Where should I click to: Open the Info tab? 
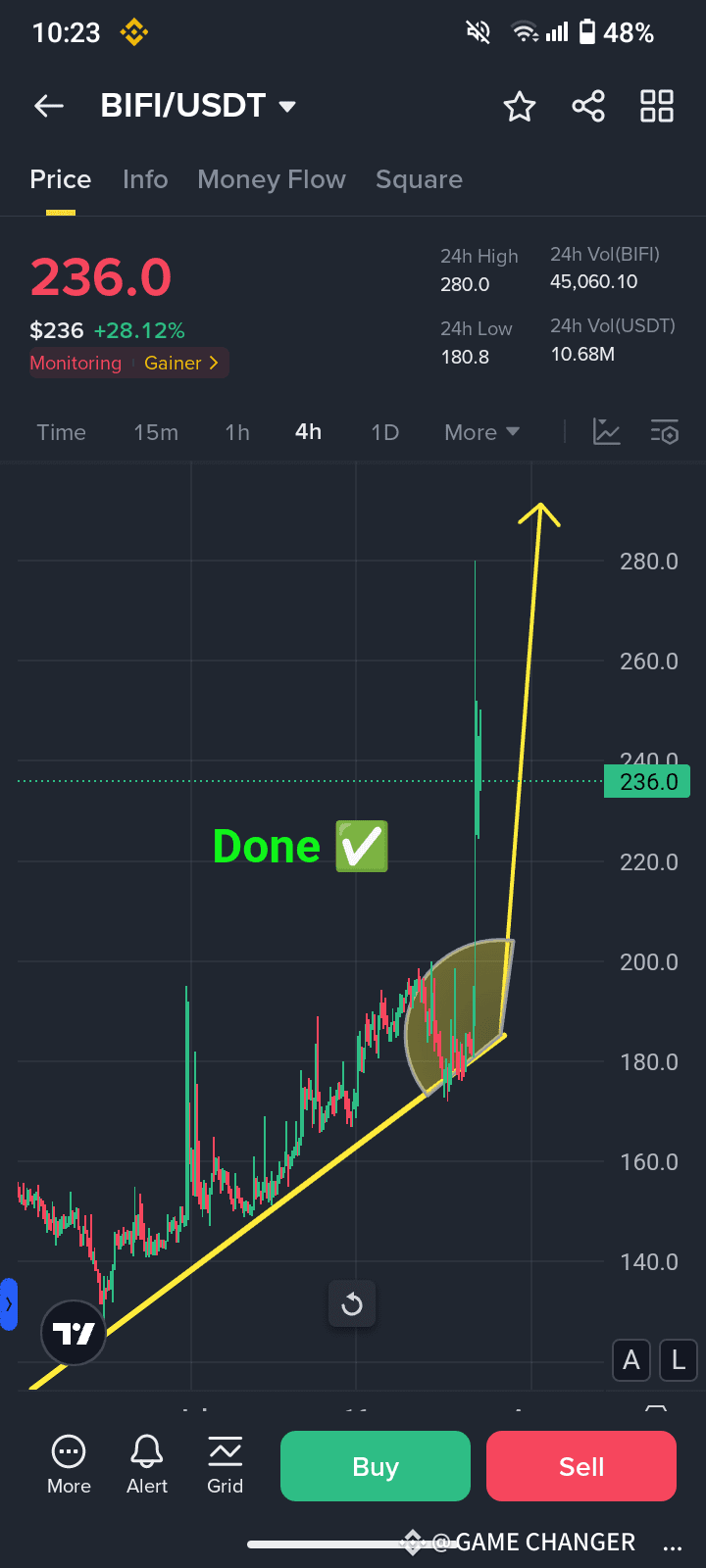[x=145, y=179]
